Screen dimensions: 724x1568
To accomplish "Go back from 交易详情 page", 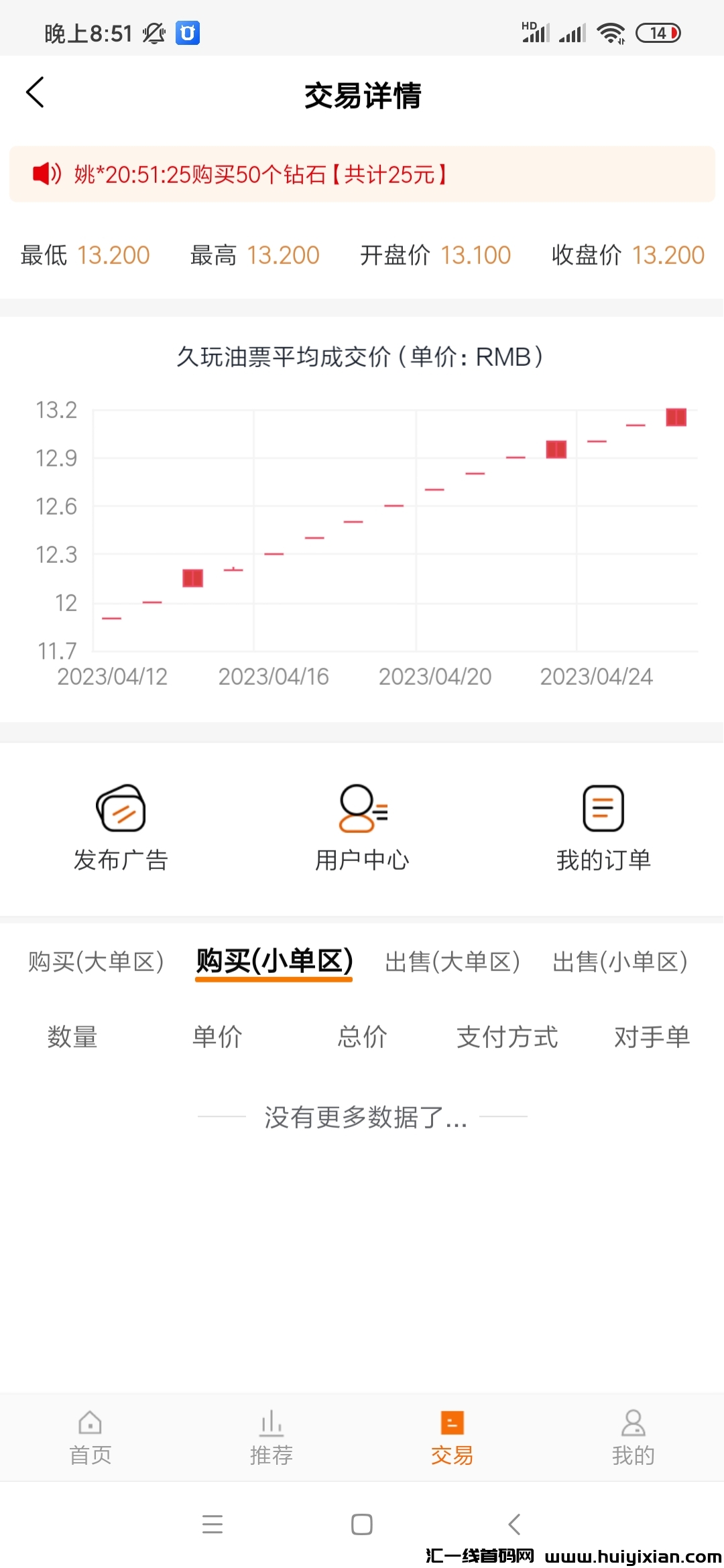I will (35, 92).
